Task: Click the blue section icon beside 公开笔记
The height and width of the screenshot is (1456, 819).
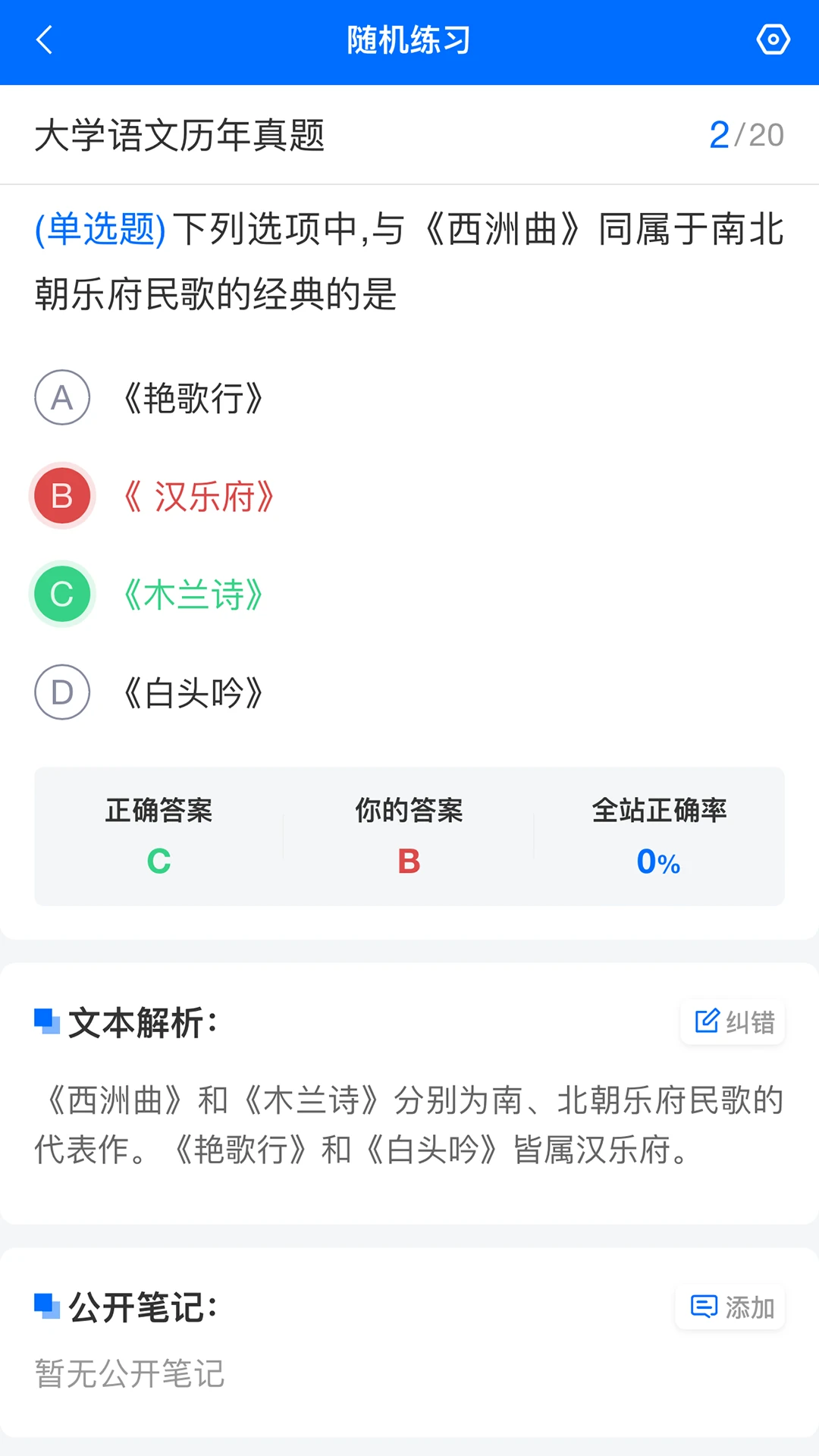Action: click(45, 1307)
